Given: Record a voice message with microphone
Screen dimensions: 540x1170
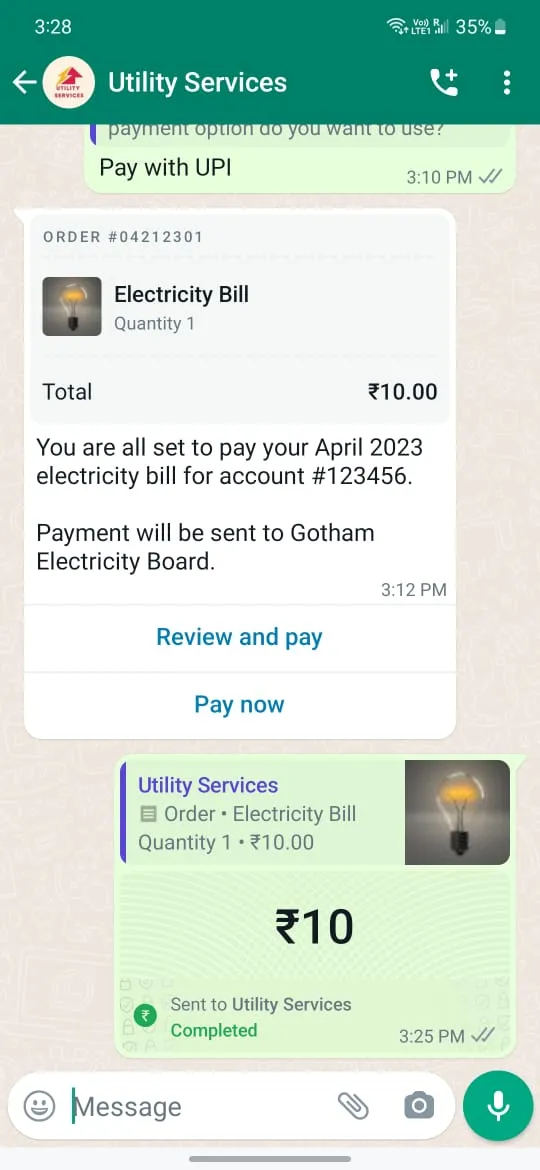Looking at the screenshot, I should [497, 1106].
